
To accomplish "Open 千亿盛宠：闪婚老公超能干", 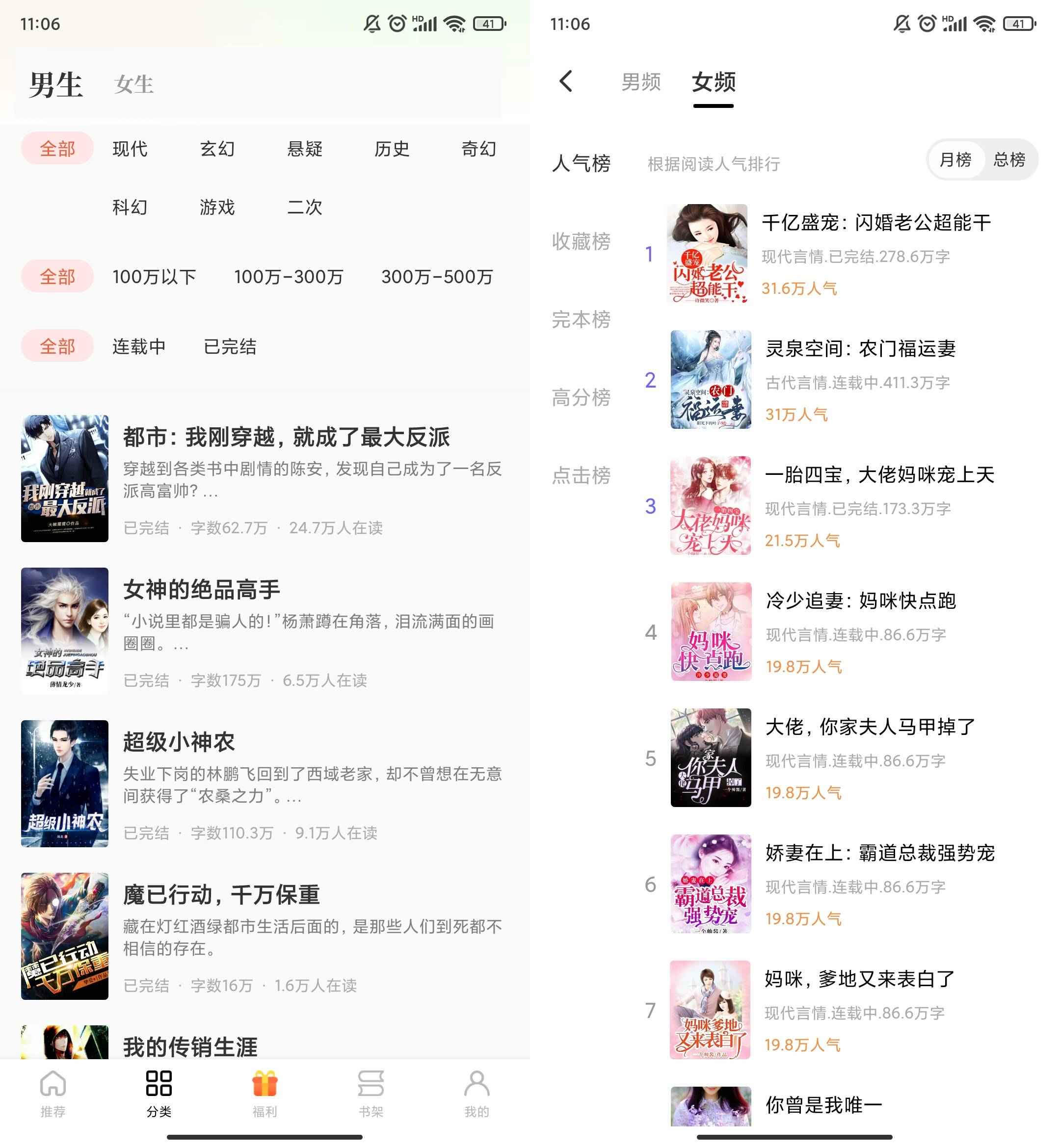I will point(876,223).
